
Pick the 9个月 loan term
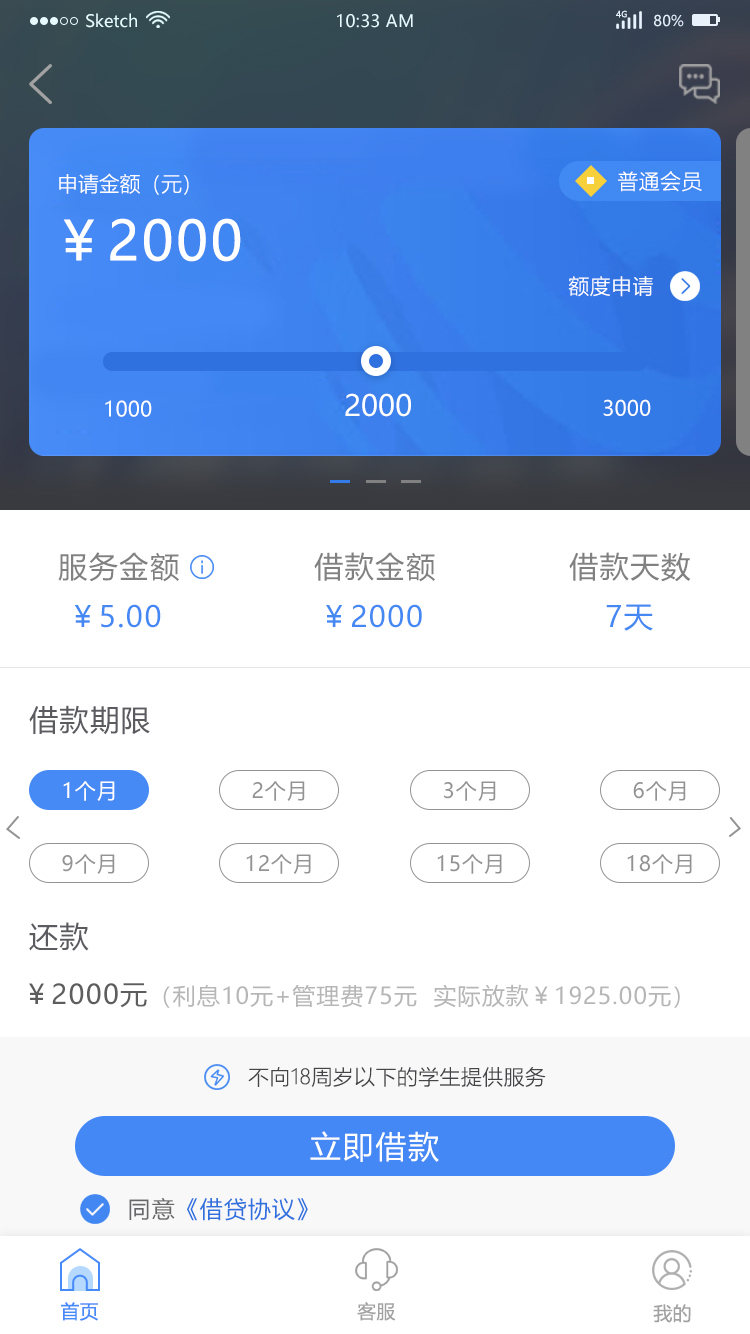tap(89, 863)
